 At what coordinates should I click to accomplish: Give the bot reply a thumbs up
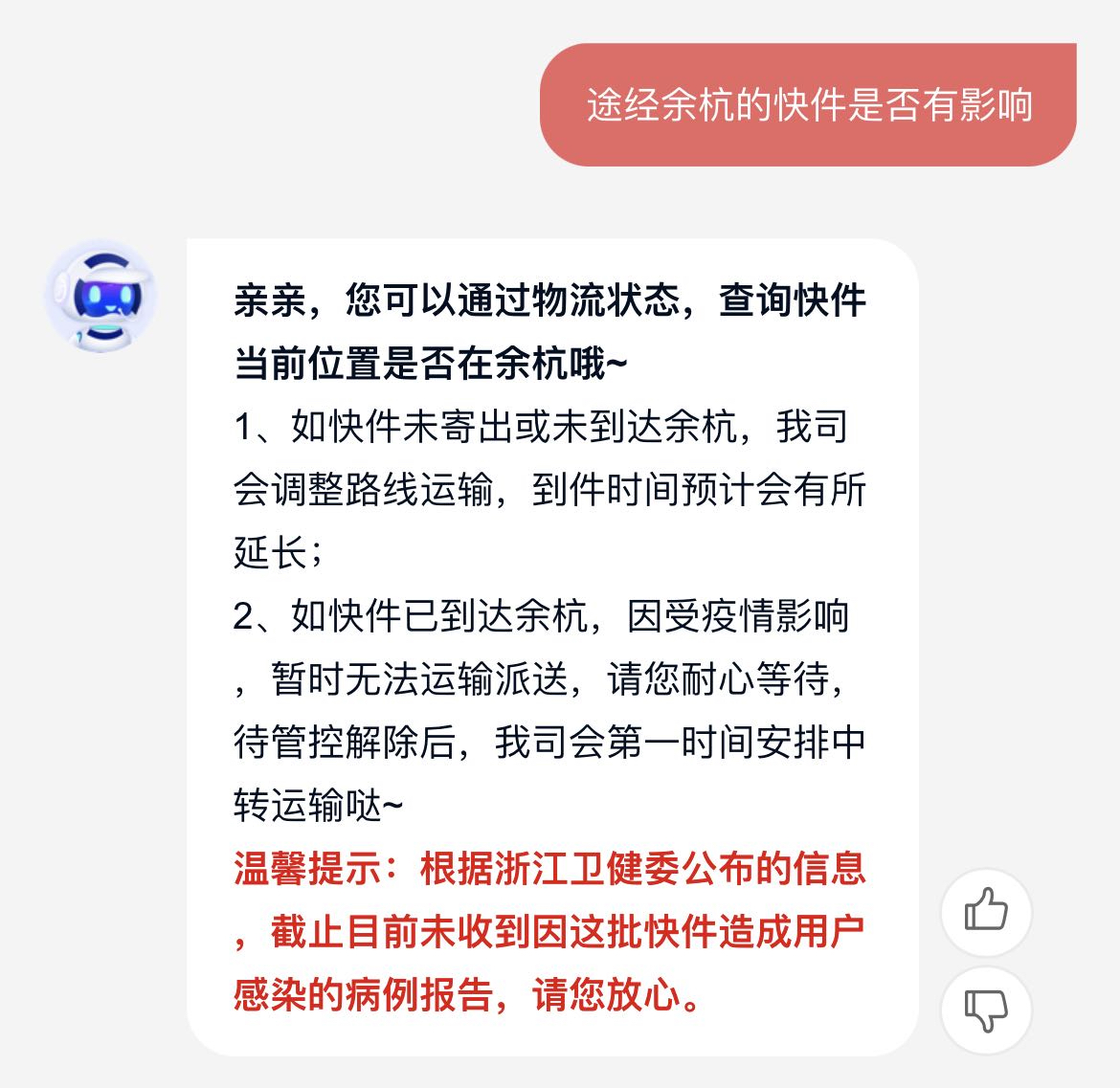pos(986,912)
